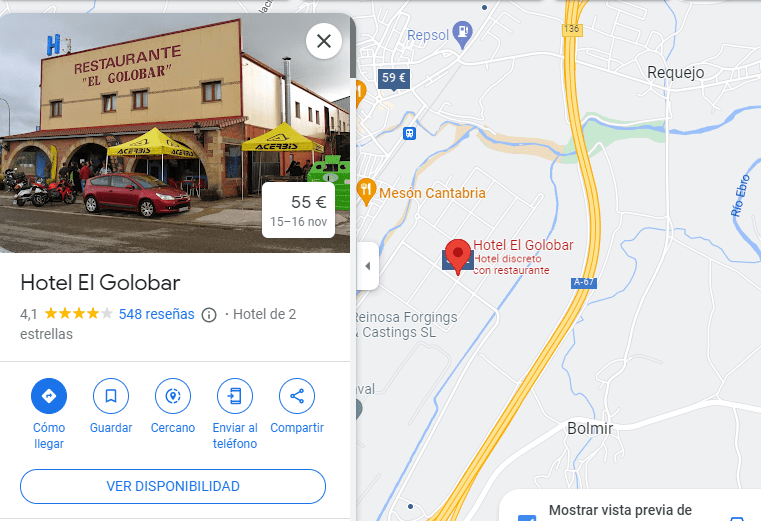Viewport: 761px width, 521px height.
Task: Show rating info icon details
Action: pyautogui.click(x=209, y=315)
